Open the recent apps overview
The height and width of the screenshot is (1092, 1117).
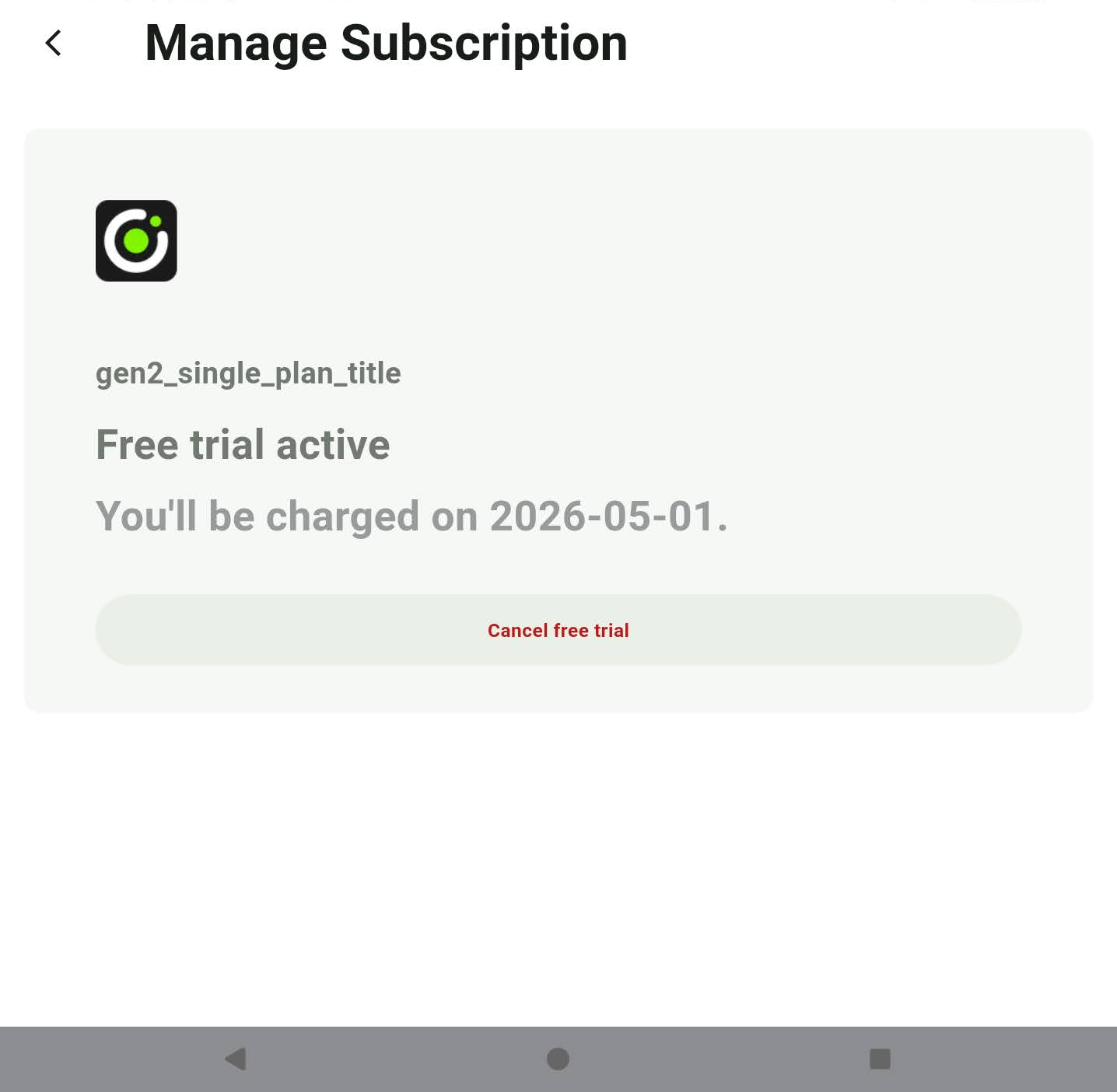[x=880, y=1059]
